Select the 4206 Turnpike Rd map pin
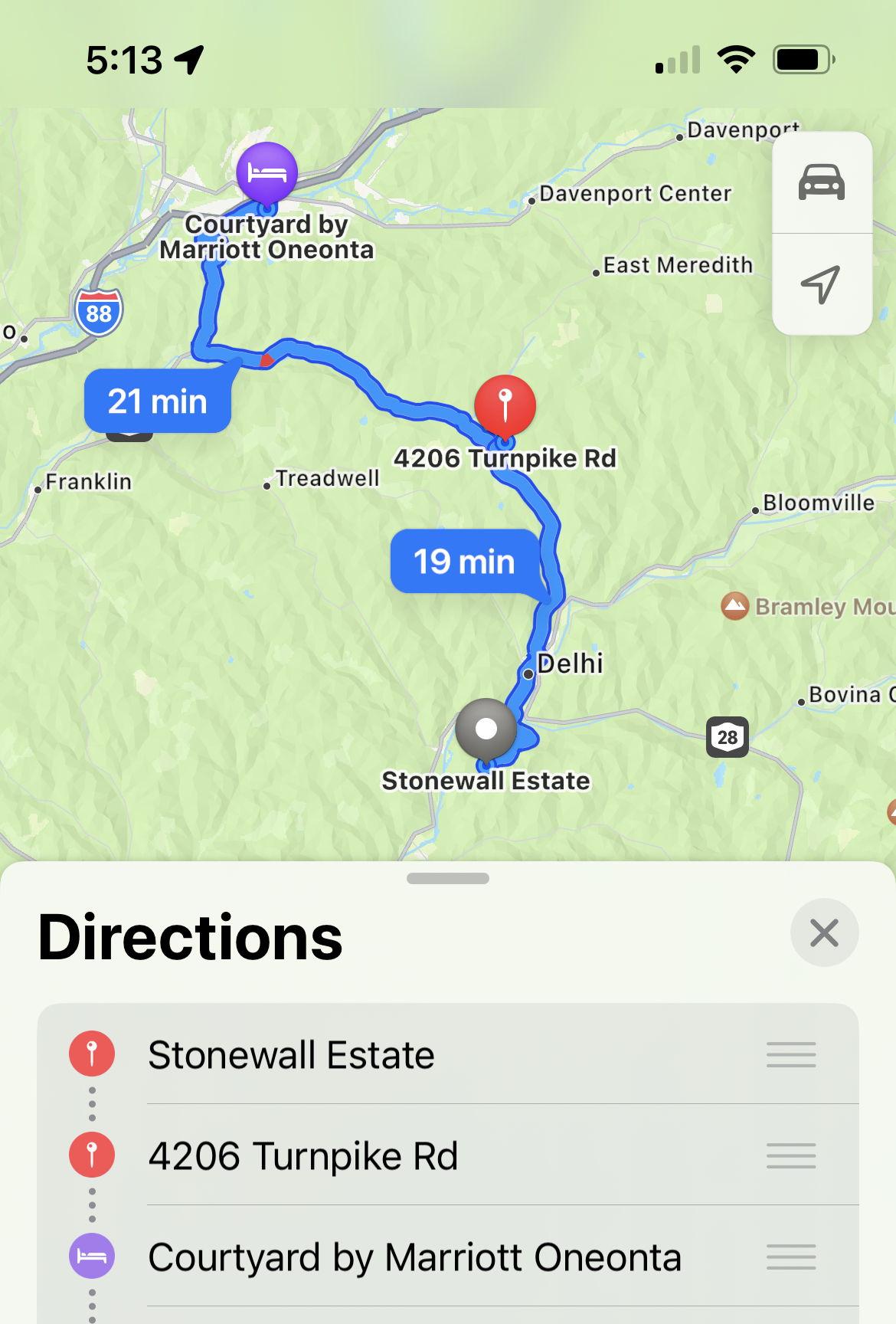This screenshot has width=896, height=1324. [505, 405]
